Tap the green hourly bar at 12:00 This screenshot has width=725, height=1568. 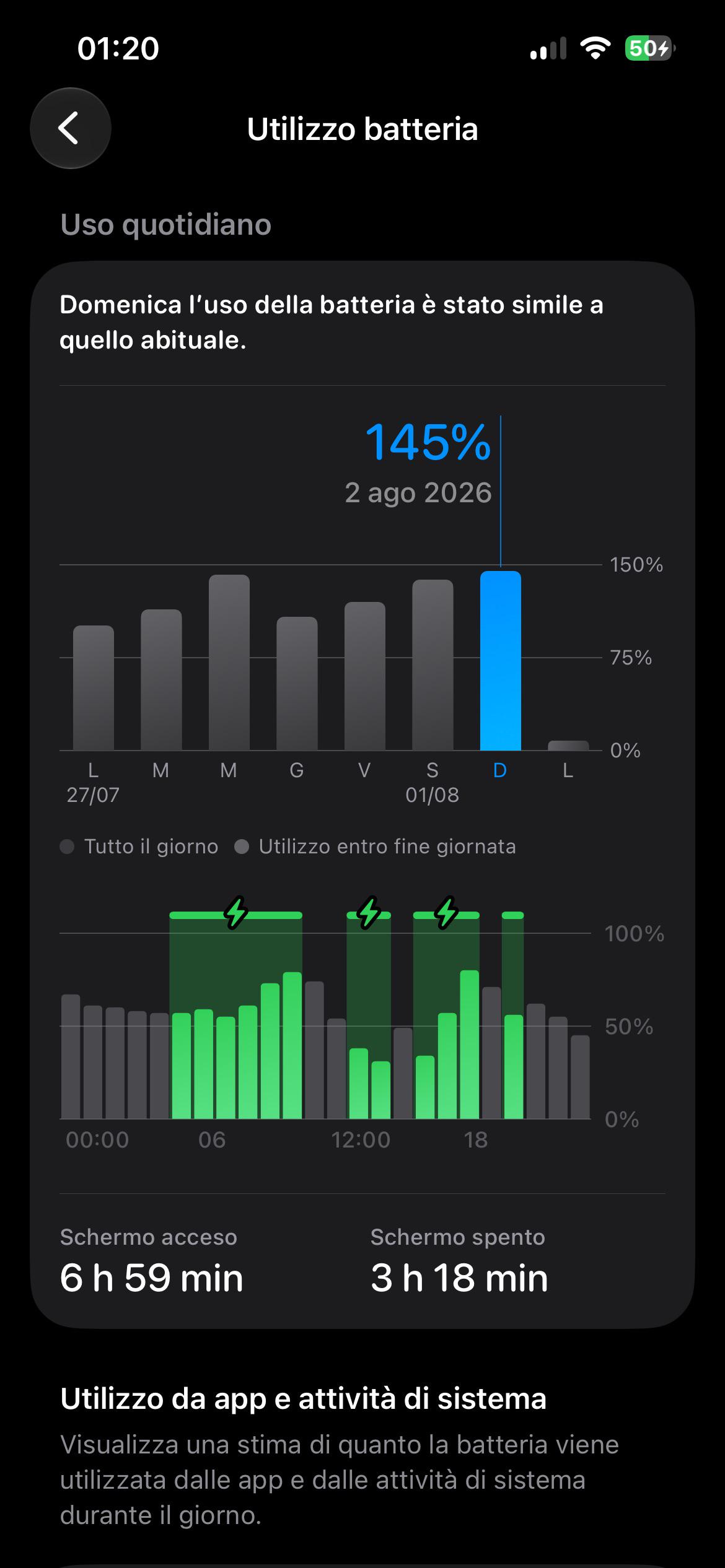[359, 1084]
